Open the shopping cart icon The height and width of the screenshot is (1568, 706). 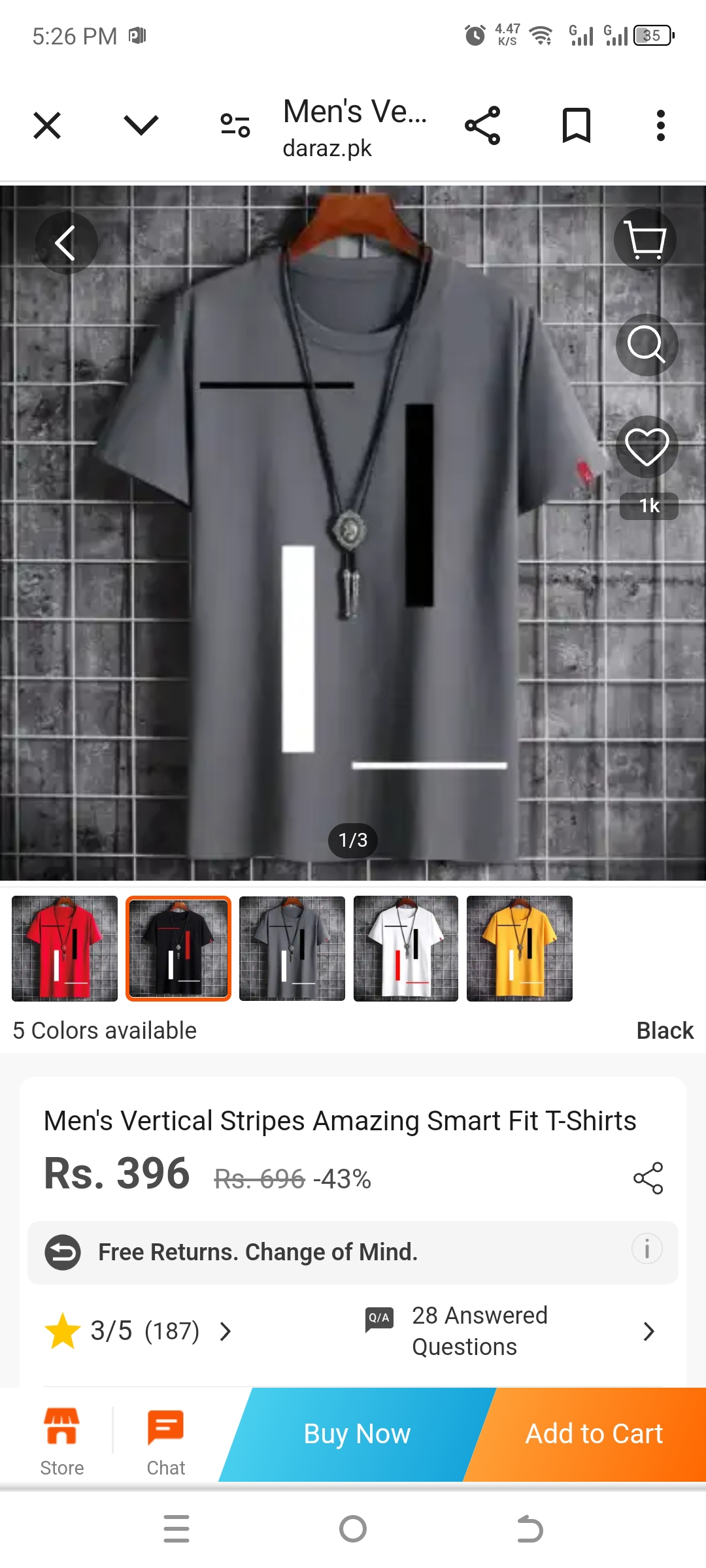pos(646,240)
